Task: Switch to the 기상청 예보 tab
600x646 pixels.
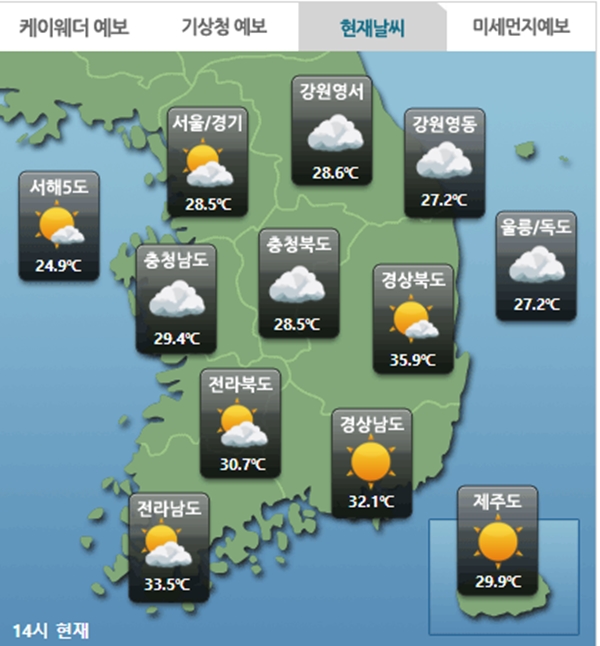Action: [224, 27]
